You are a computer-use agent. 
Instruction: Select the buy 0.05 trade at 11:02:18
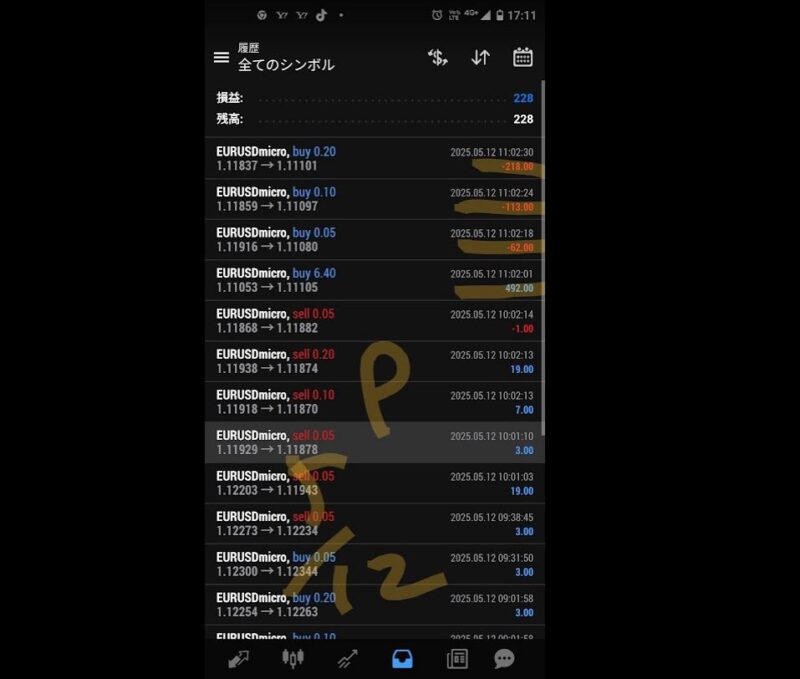click(374, 240)
